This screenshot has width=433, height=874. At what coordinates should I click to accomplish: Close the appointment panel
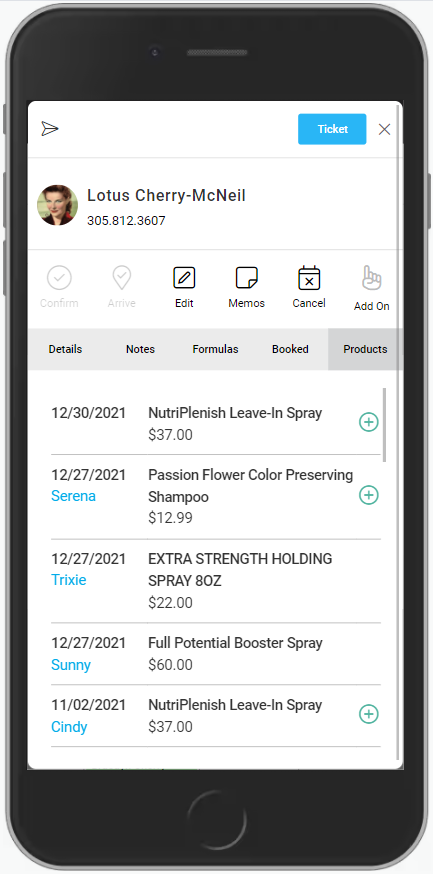tap(384, 129)
